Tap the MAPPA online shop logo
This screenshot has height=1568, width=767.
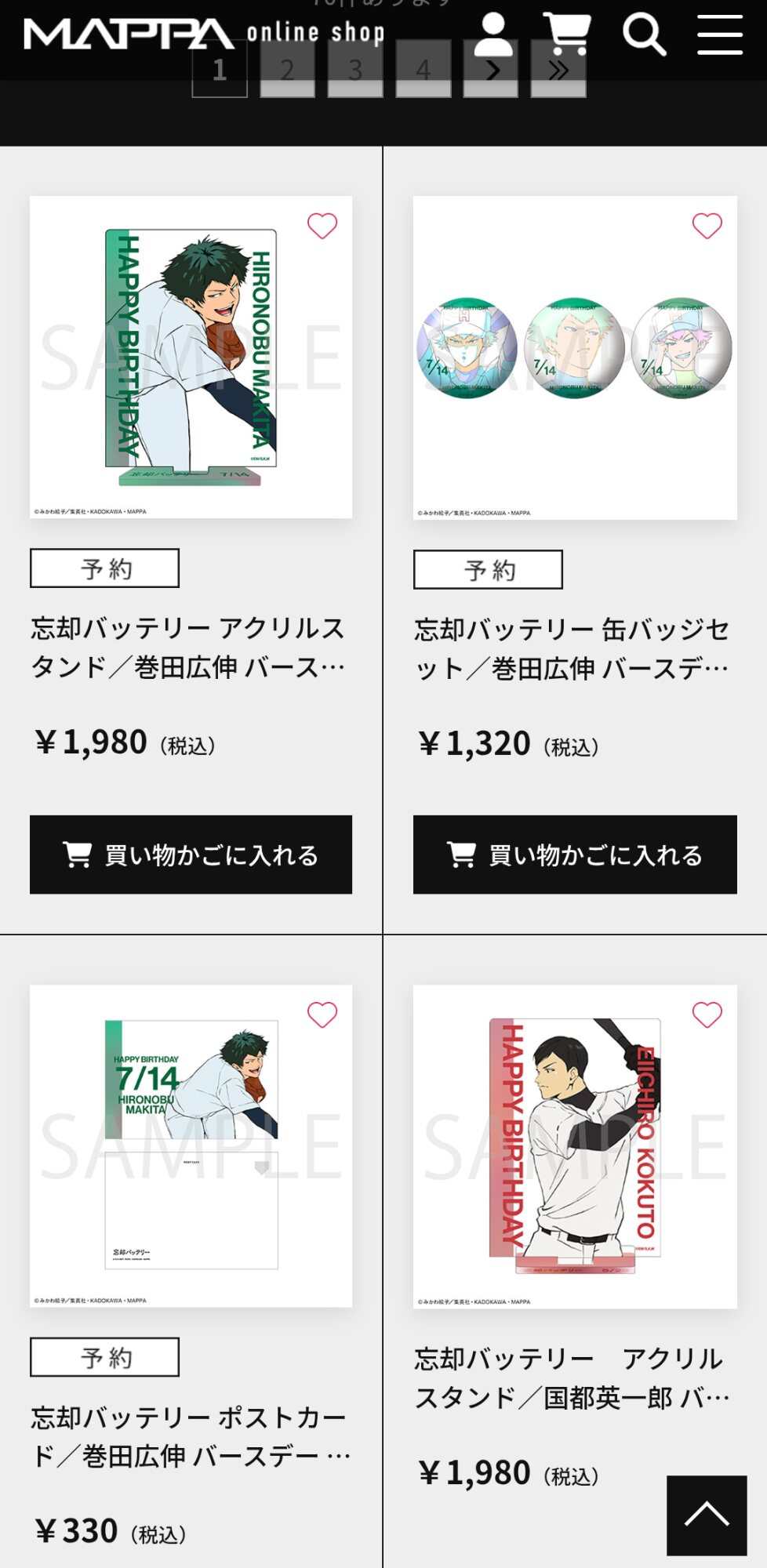click(x=205, y=34)
